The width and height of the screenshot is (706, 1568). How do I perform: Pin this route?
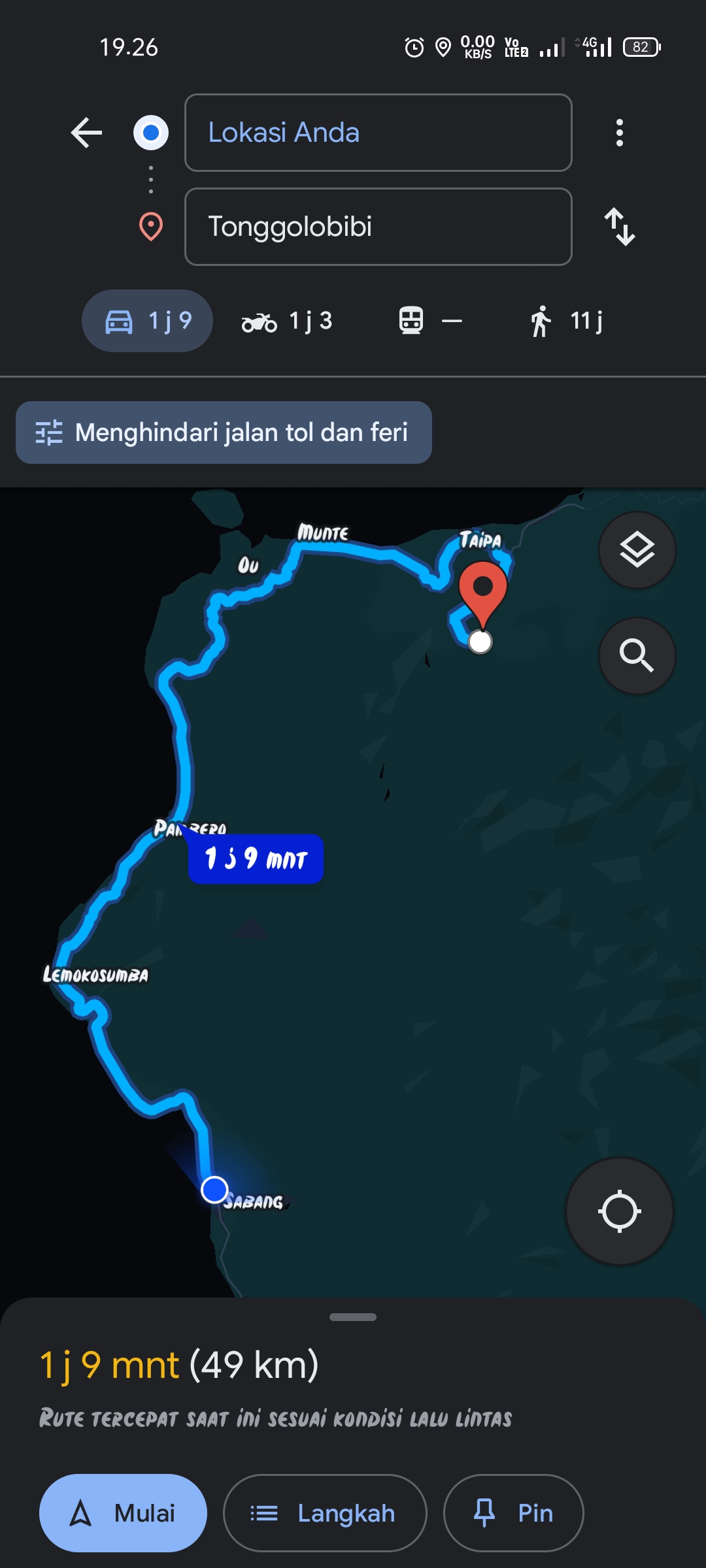pos(513,1513)
